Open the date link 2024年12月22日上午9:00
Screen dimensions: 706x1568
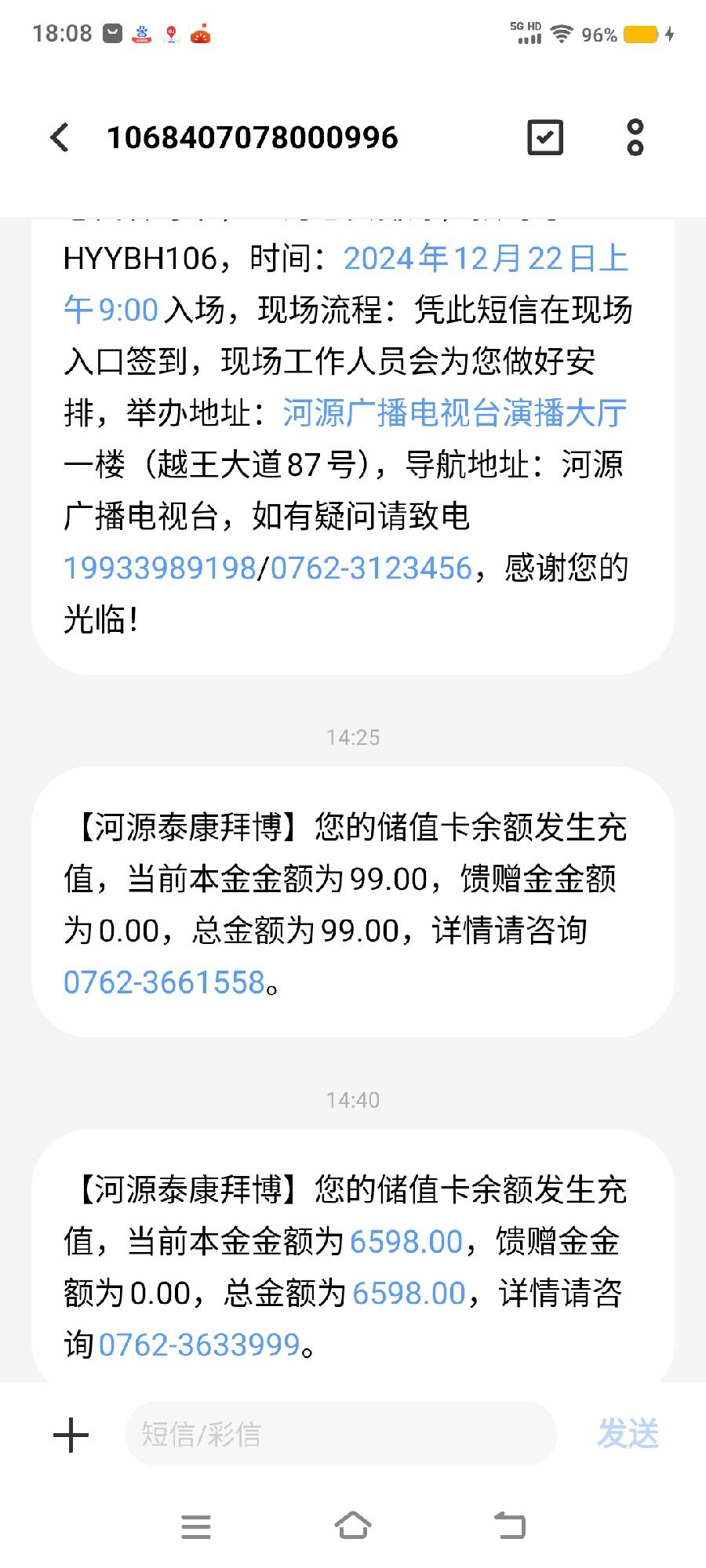point(485,259)
